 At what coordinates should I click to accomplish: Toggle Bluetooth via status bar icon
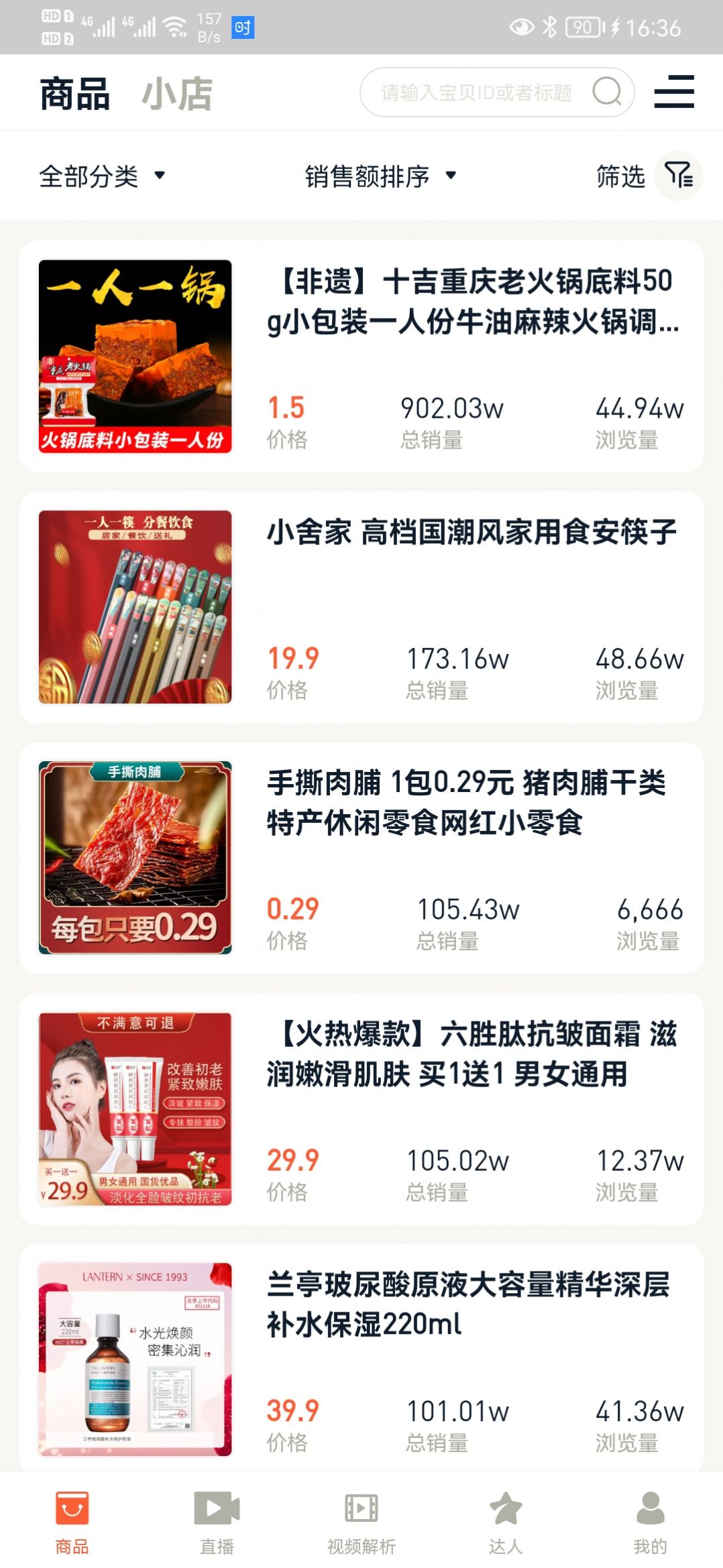coord(550,27)
